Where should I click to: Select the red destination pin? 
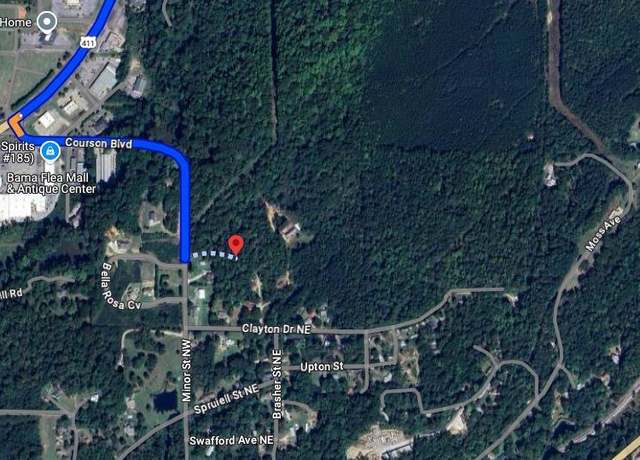(x=236, y=245)
